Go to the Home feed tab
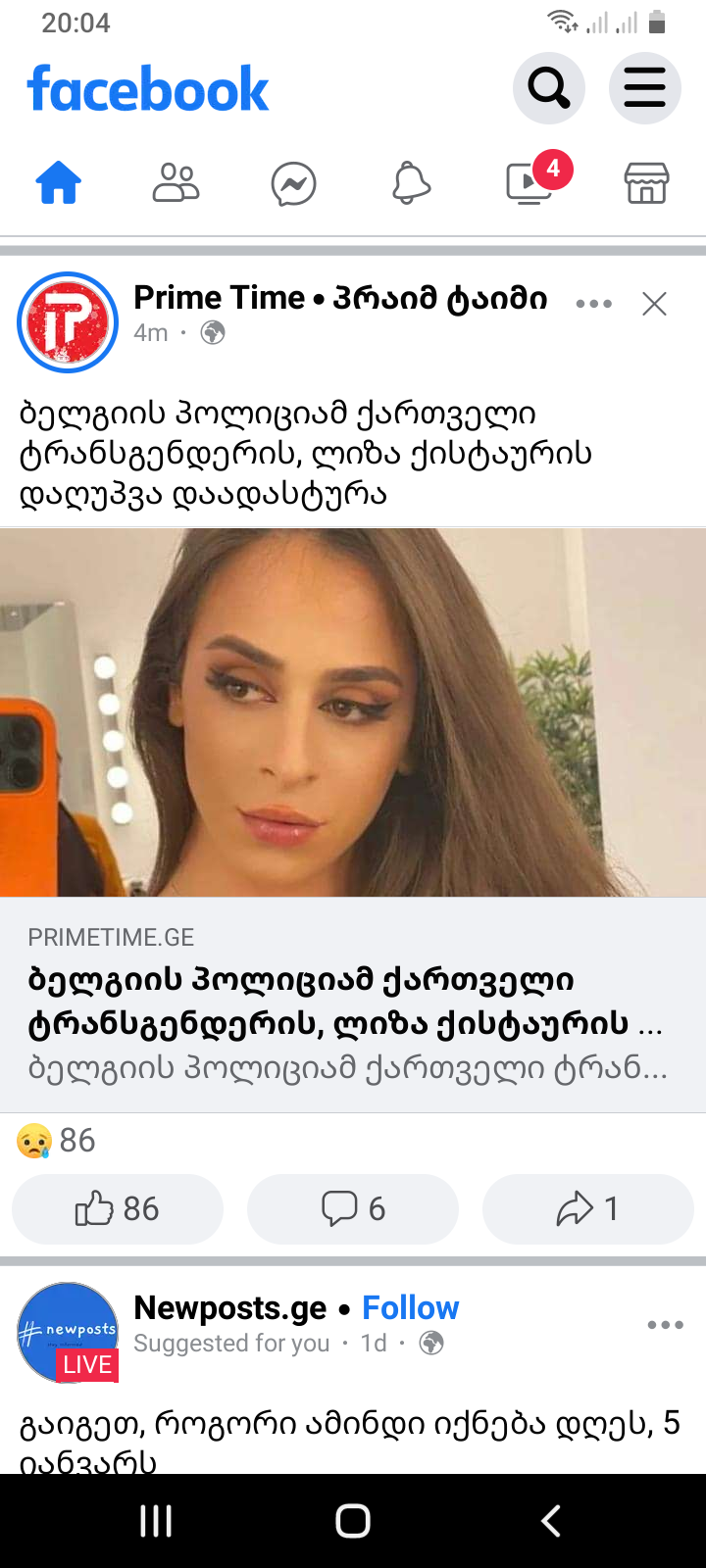Viewport: 706px width, 1568px height. click(x=59, y=183)
